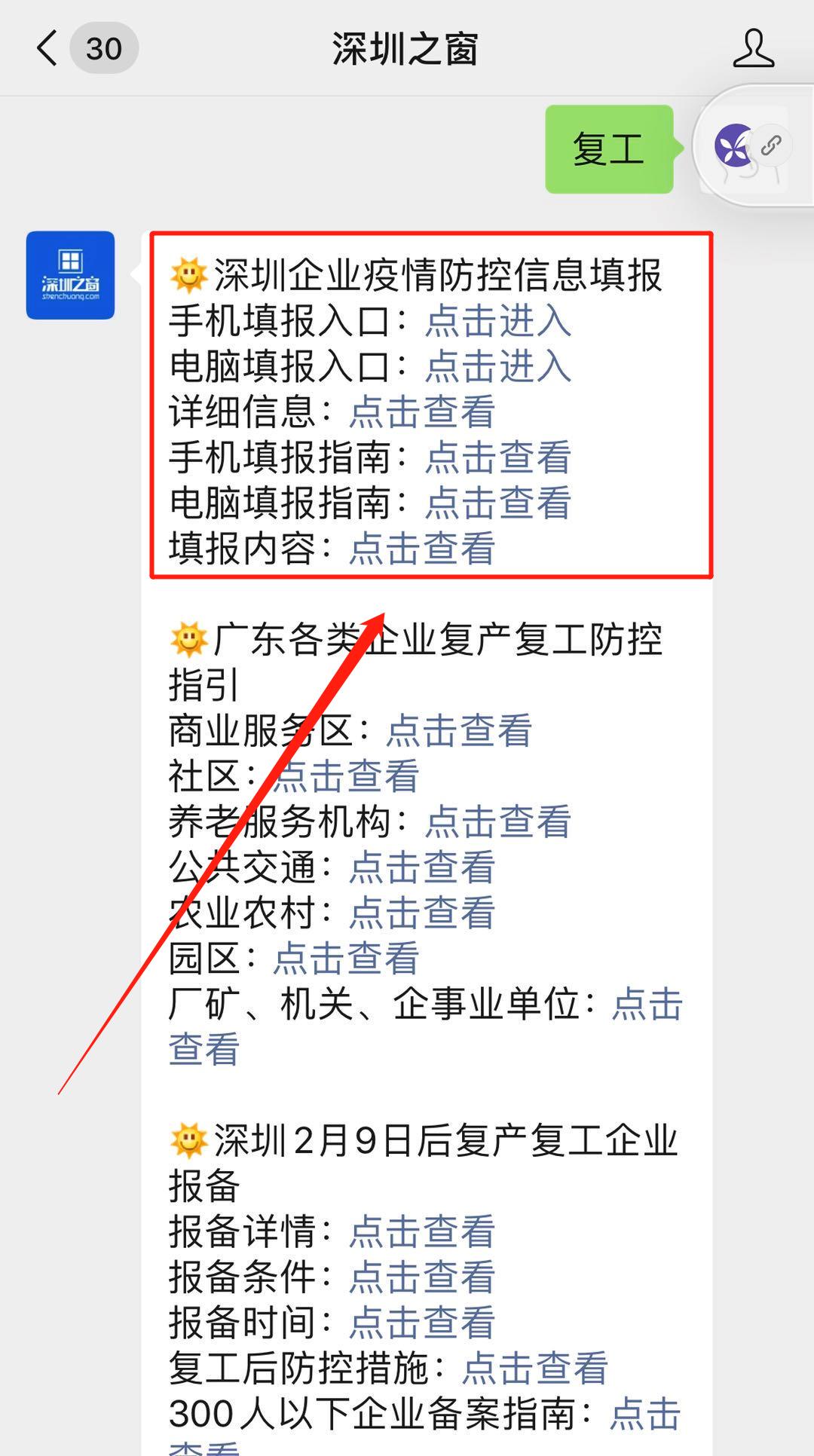Open 手机填报入口 via 点击进入
Viewport: 814px width, 1456px height.
tap(497, 323)
